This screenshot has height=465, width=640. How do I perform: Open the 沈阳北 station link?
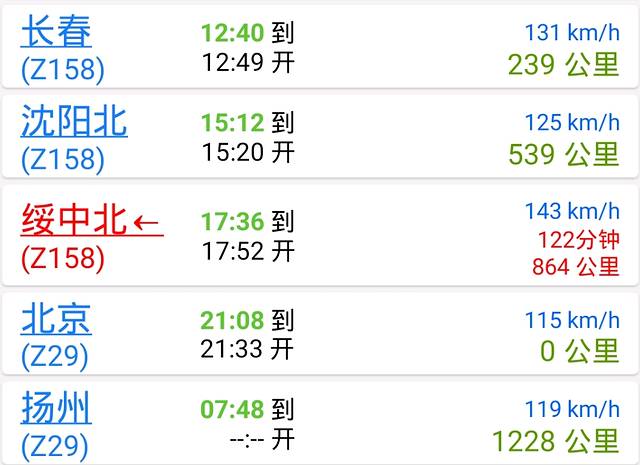pos(74,122)
